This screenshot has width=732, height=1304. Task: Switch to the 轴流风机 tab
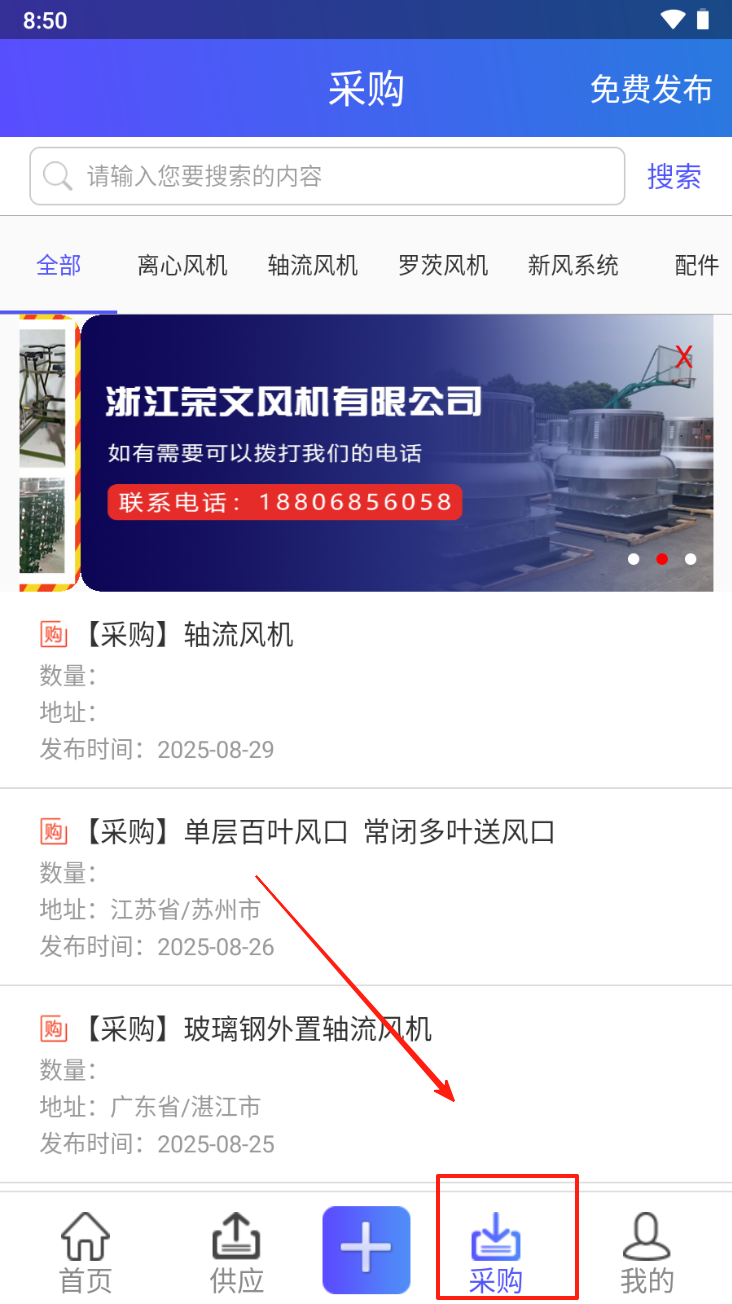[313, 265]
